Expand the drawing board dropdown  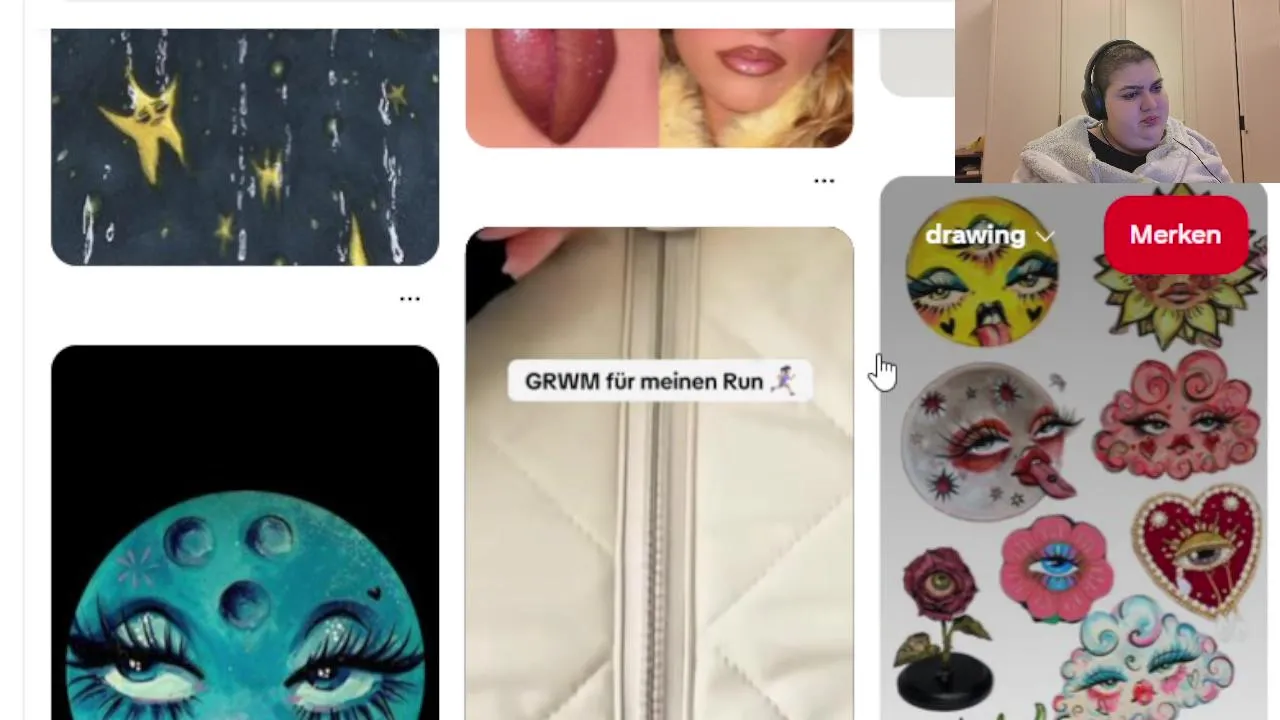coord(988,235)
